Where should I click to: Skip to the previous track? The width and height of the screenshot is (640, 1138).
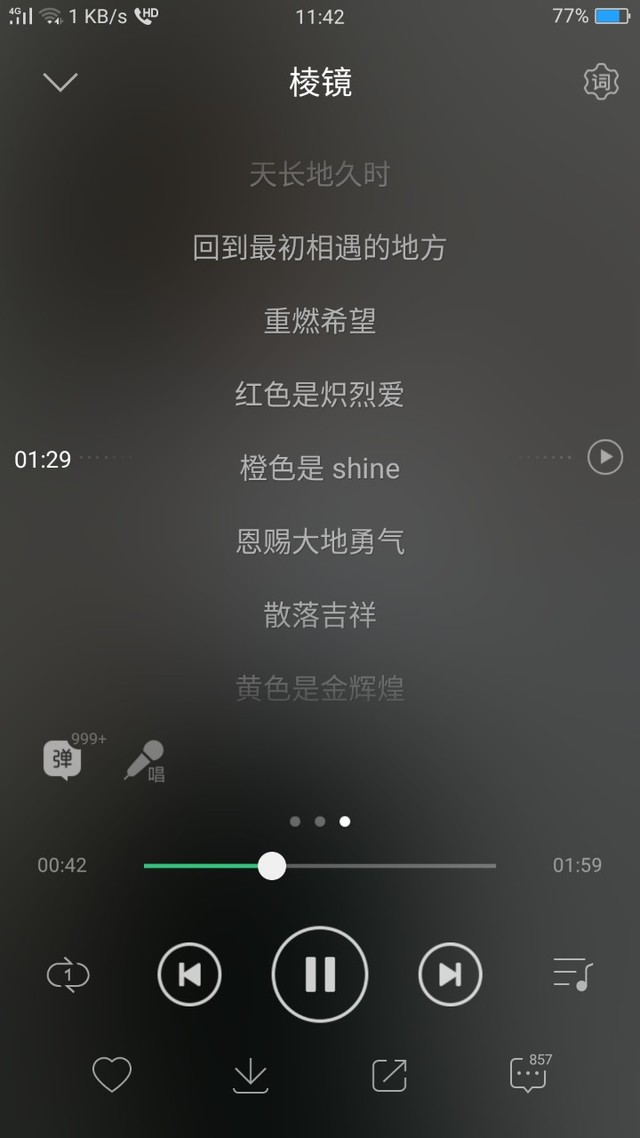[x=189, y=974]
